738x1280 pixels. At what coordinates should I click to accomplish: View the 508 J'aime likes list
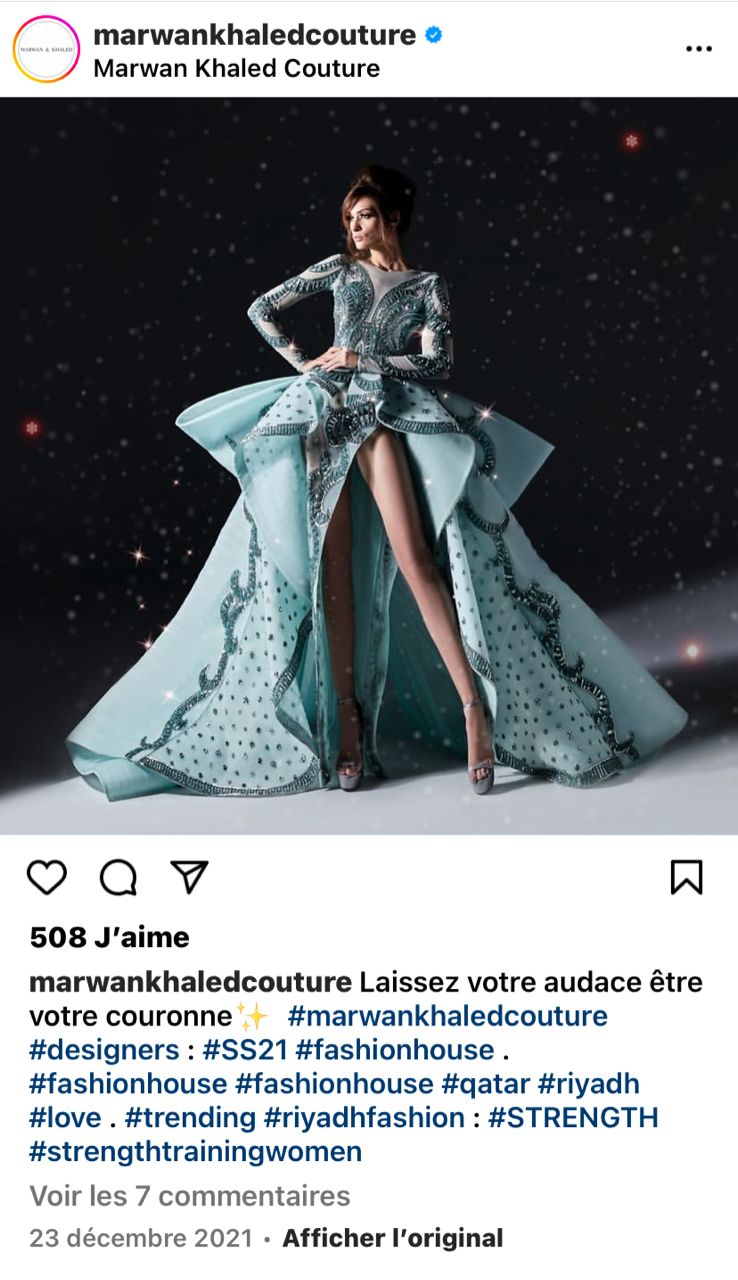109,937
